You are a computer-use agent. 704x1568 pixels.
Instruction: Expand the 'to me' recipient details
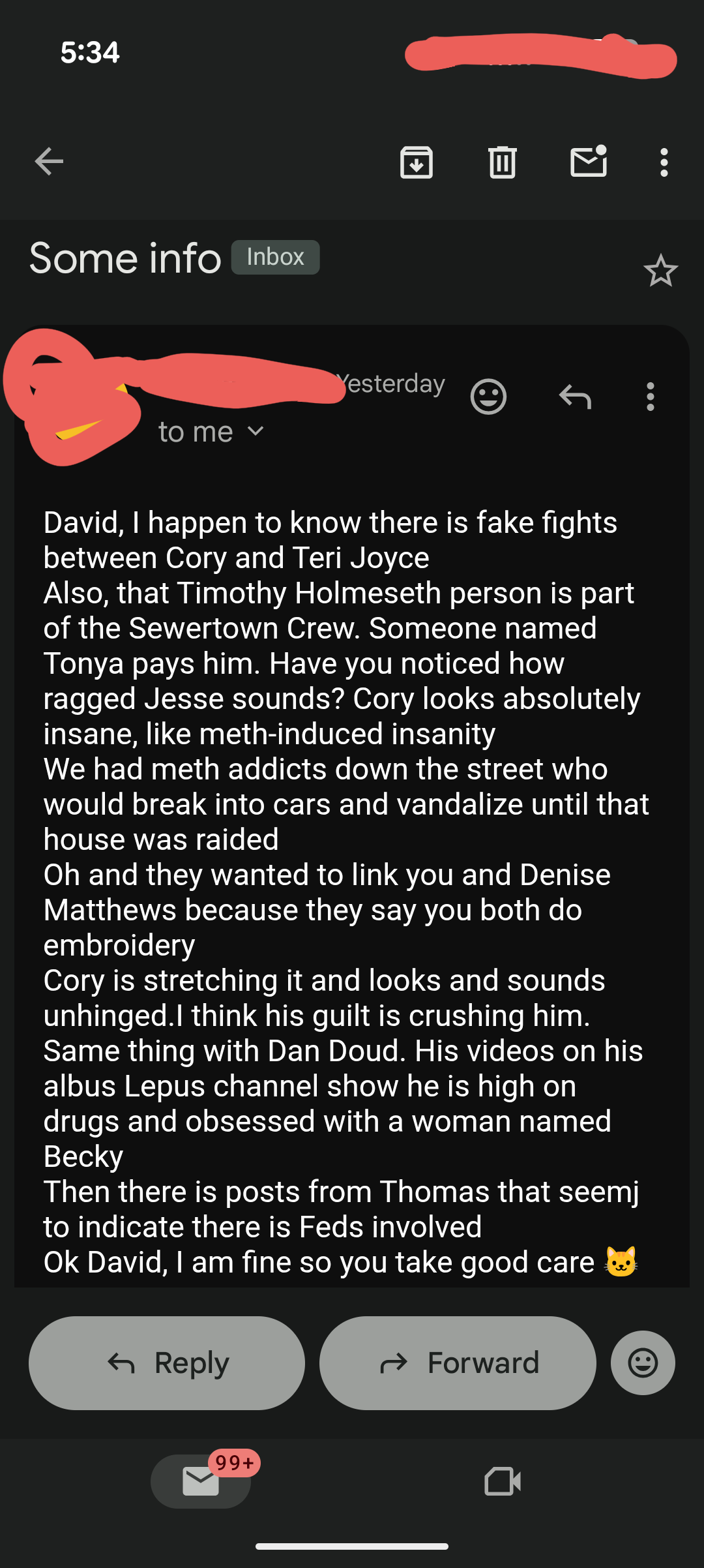(211, 432)
